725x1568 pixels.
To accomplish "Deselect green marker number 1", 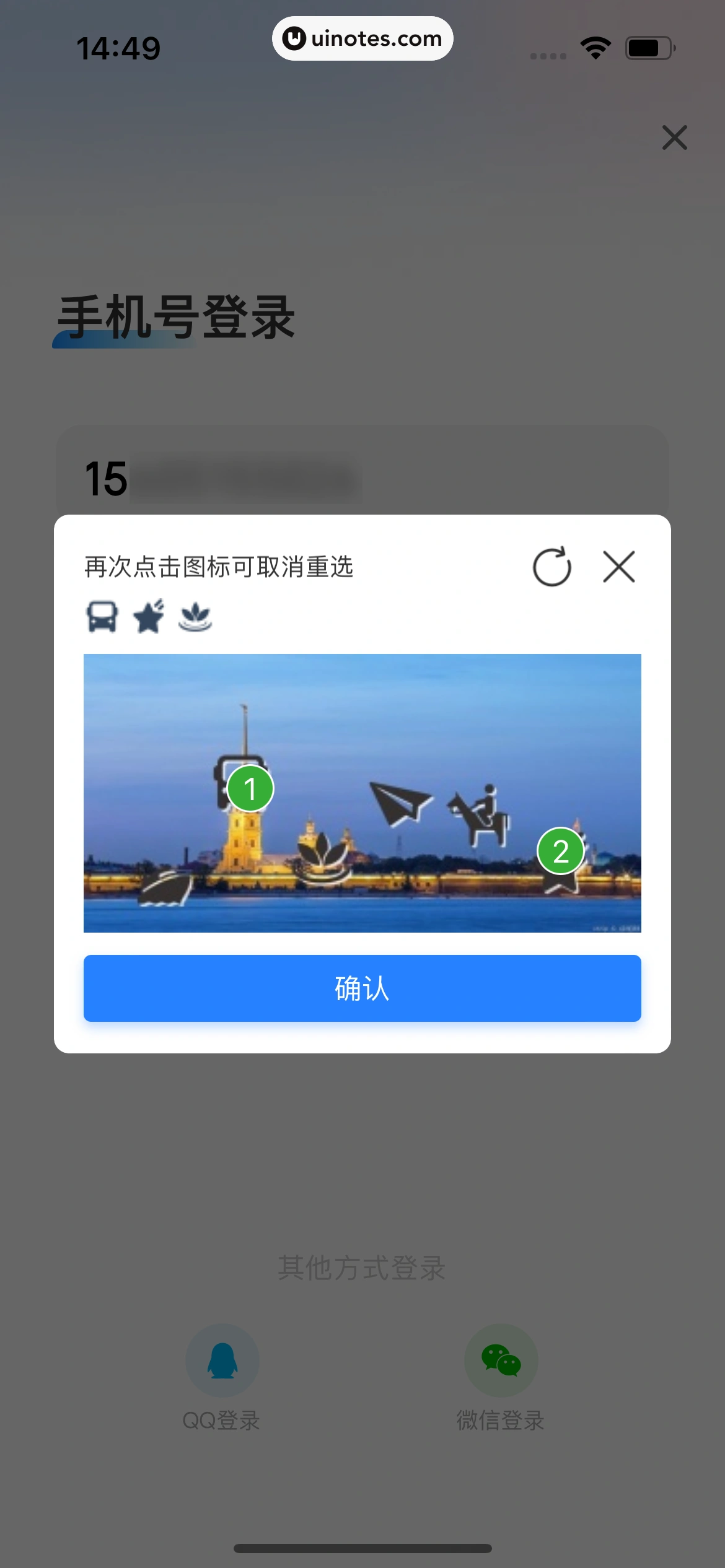I will click(x=250, y=789).
